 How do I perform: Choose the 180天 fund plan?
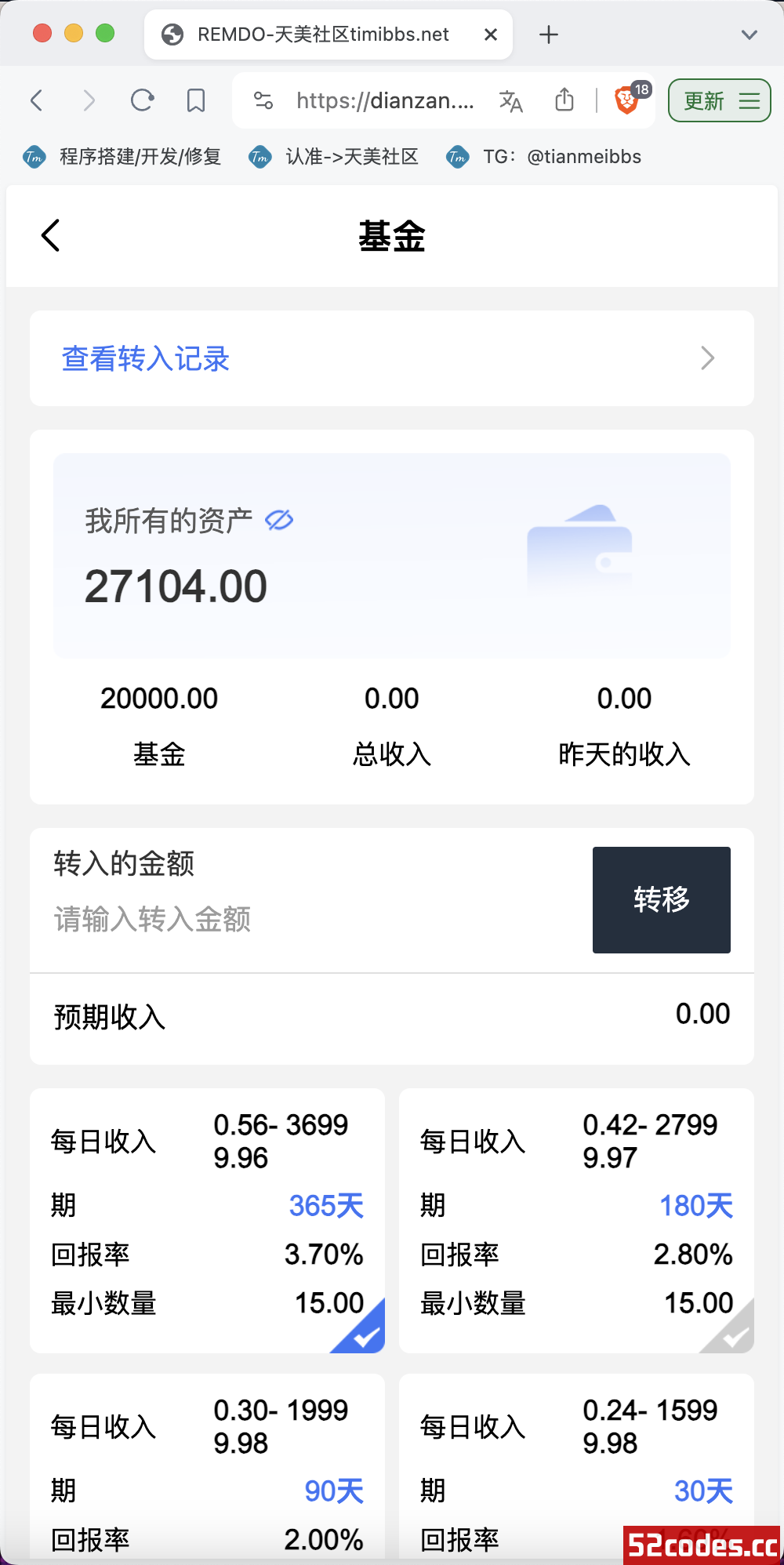click(x=576, y=1220)
